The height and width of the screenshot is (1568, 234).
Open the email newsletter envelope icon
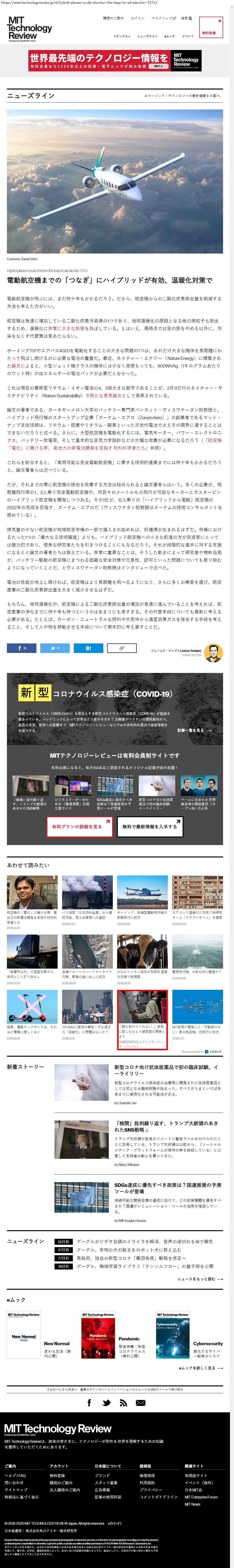[x=140, y=1403]
